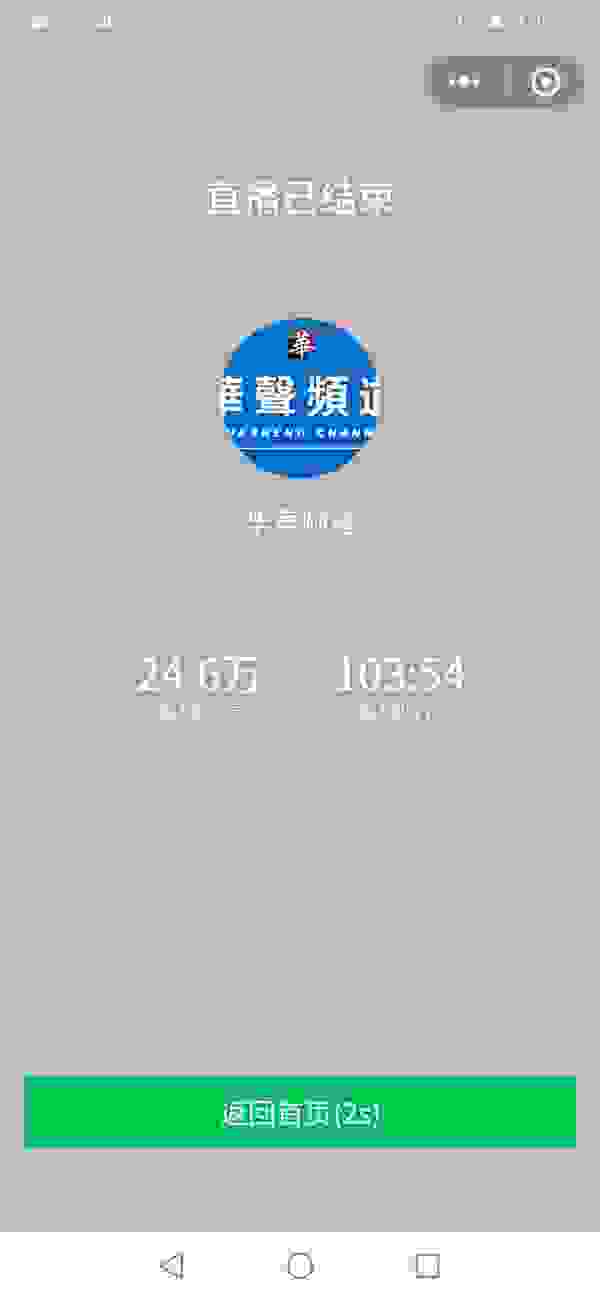Tap 返回首页 green button

coord(300,1112)
